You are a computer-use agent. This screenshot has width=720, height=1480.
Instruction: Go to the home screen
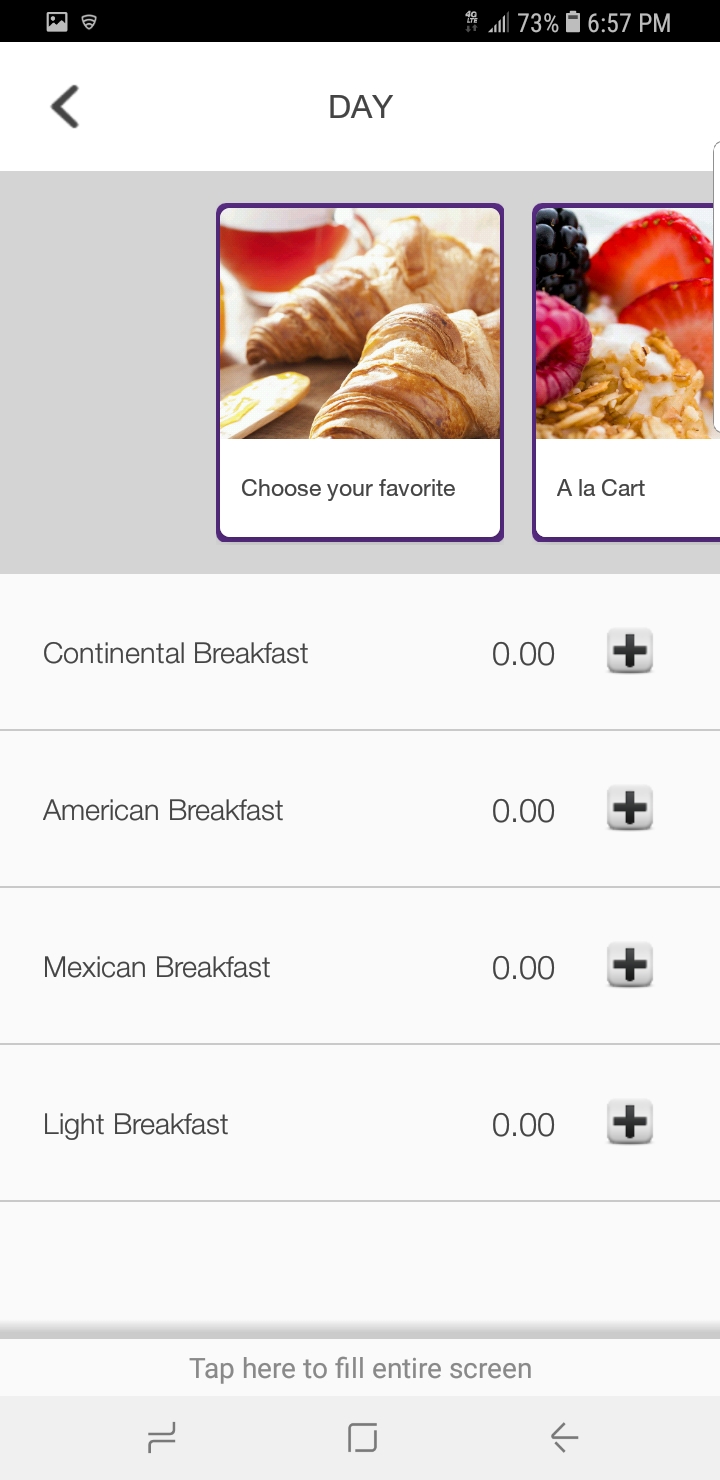(x=362, y=1438)
